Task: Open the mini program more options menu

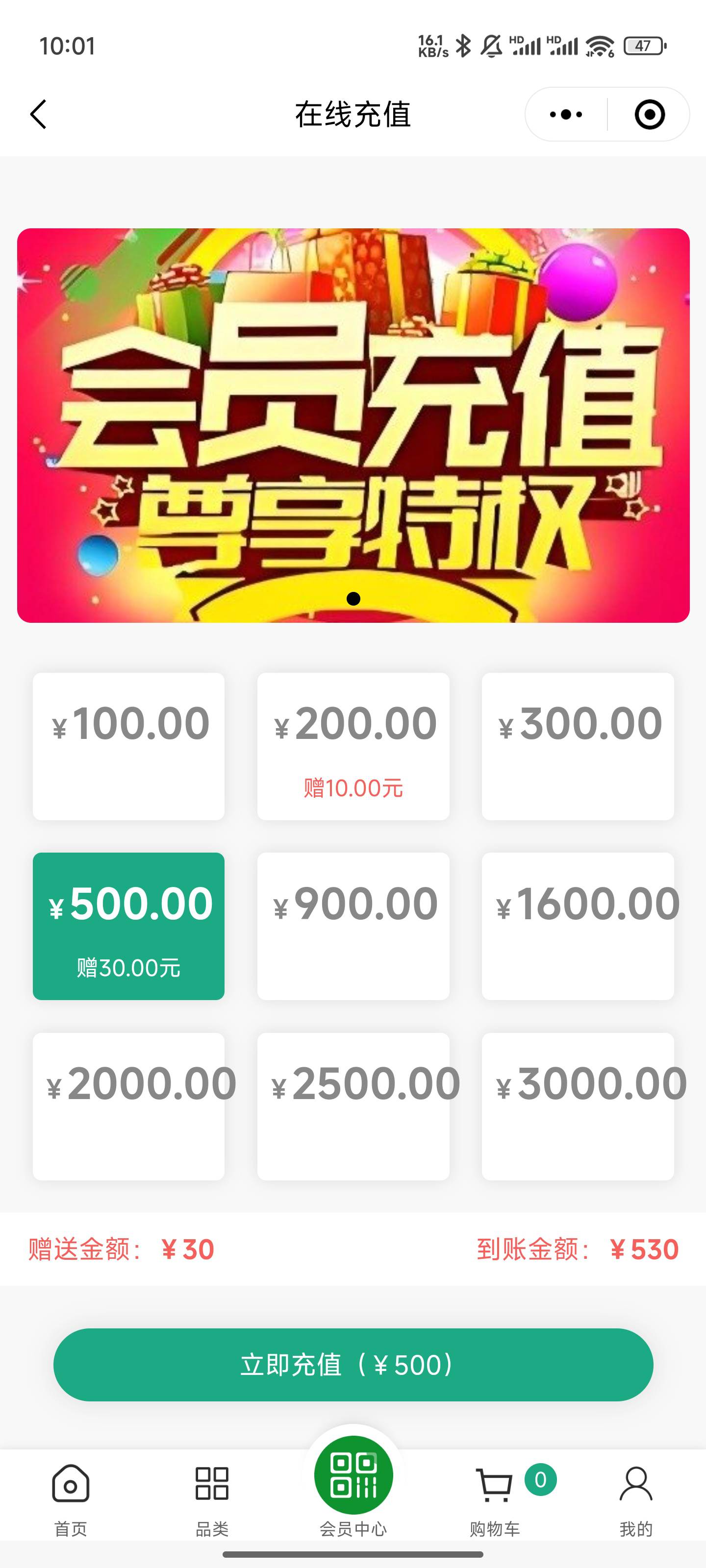Action: click(x=565, y=115)
